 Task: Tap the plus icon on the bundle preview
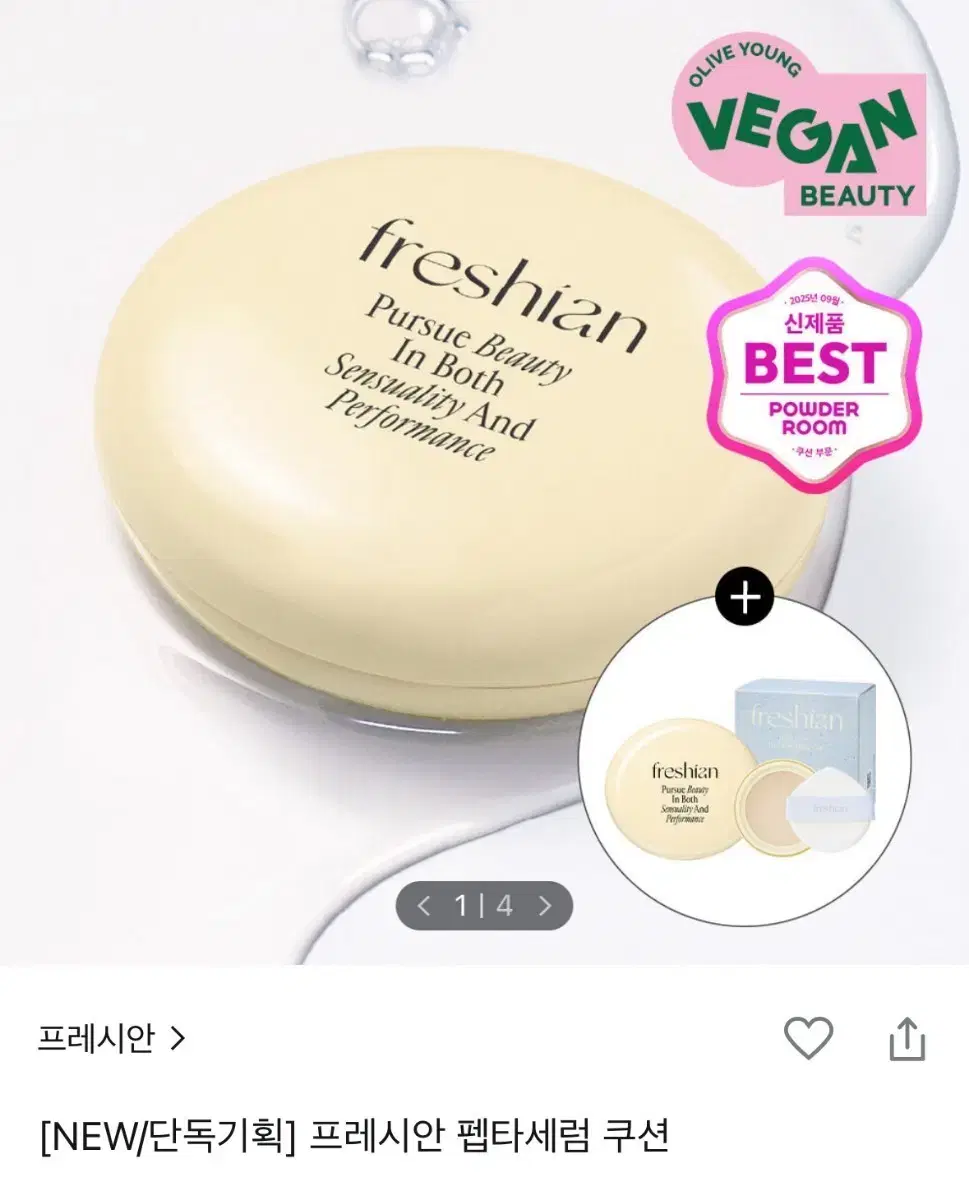pos(742,598)
